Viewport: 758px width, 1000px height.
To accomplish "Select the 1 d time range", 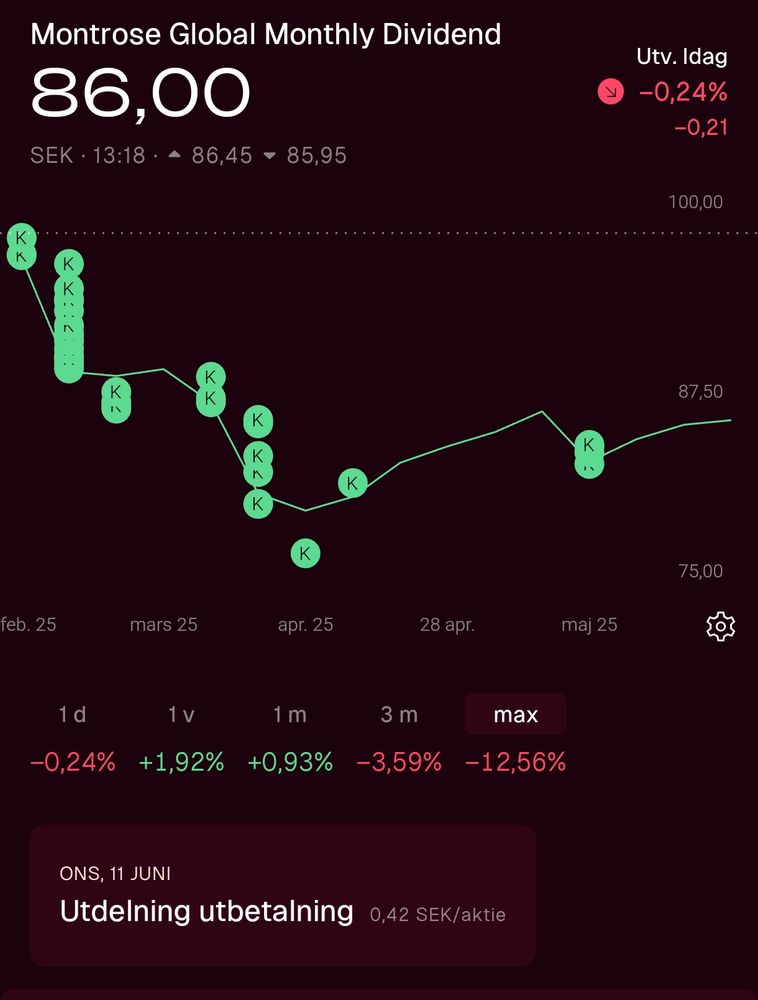I will coord(72,714).
